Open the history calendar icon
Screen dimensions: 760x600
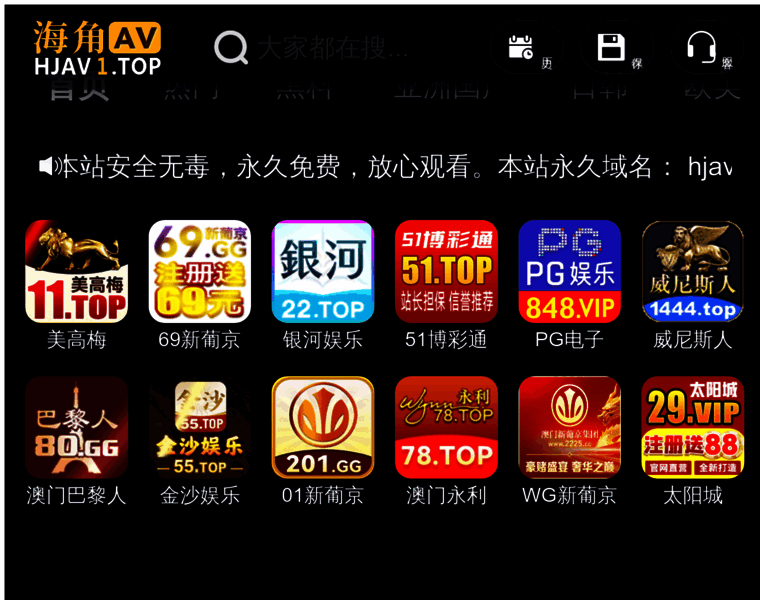tap(522, 47)
